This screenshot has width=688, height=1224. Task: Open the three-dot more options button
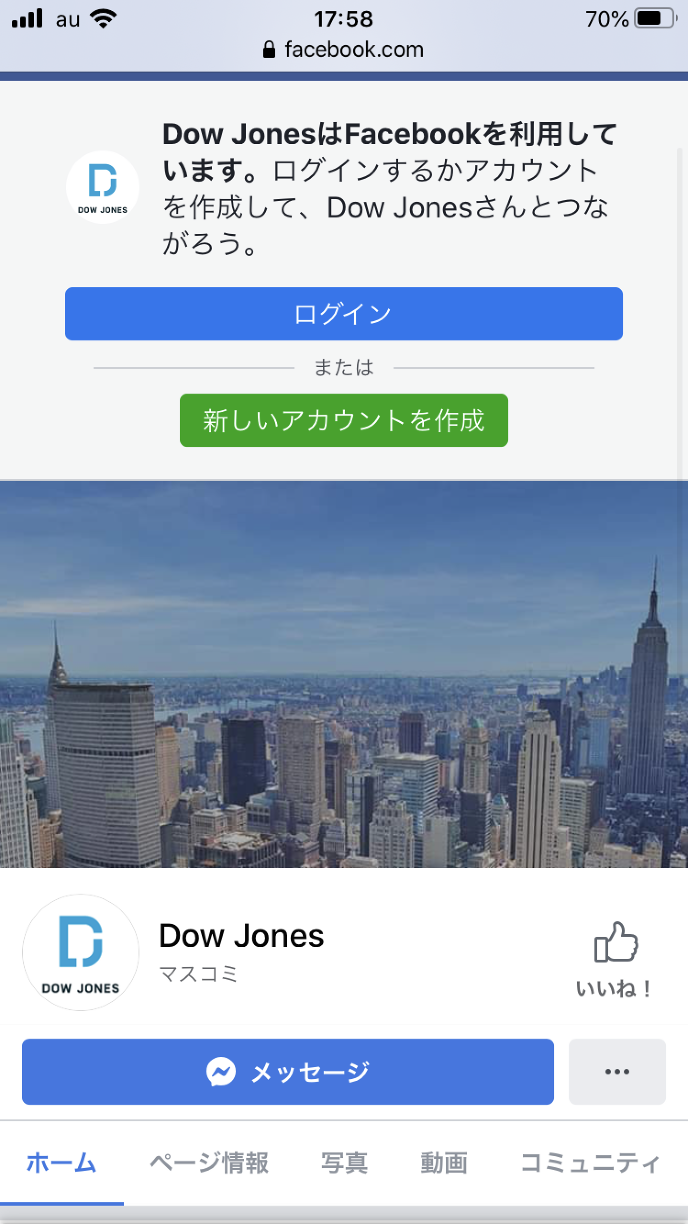click(x=617, y=1072)
